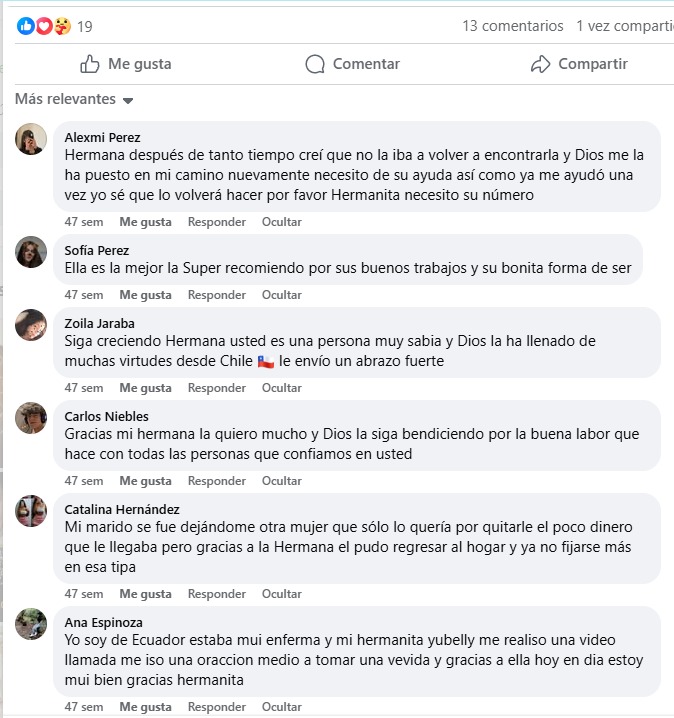This screenshot has height=718, width=674.
Task: Hide Ana Espinoza's comment
Action: tap(282, 707)
